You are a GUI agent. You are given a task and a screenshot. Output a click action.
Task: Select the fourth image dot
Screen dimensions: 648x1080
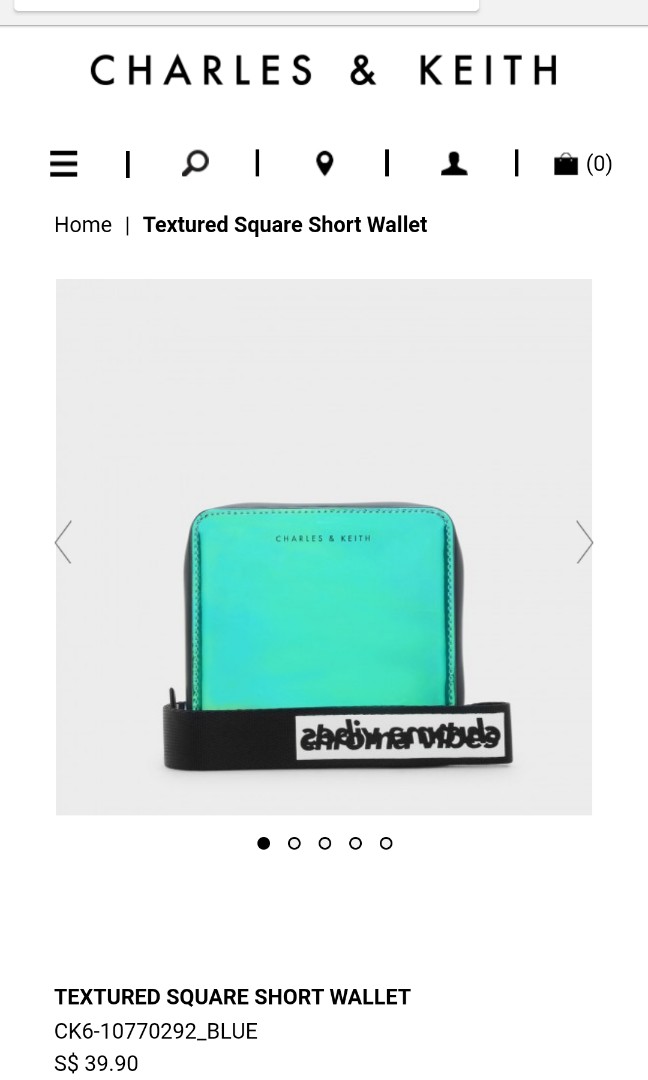[355, 843]
